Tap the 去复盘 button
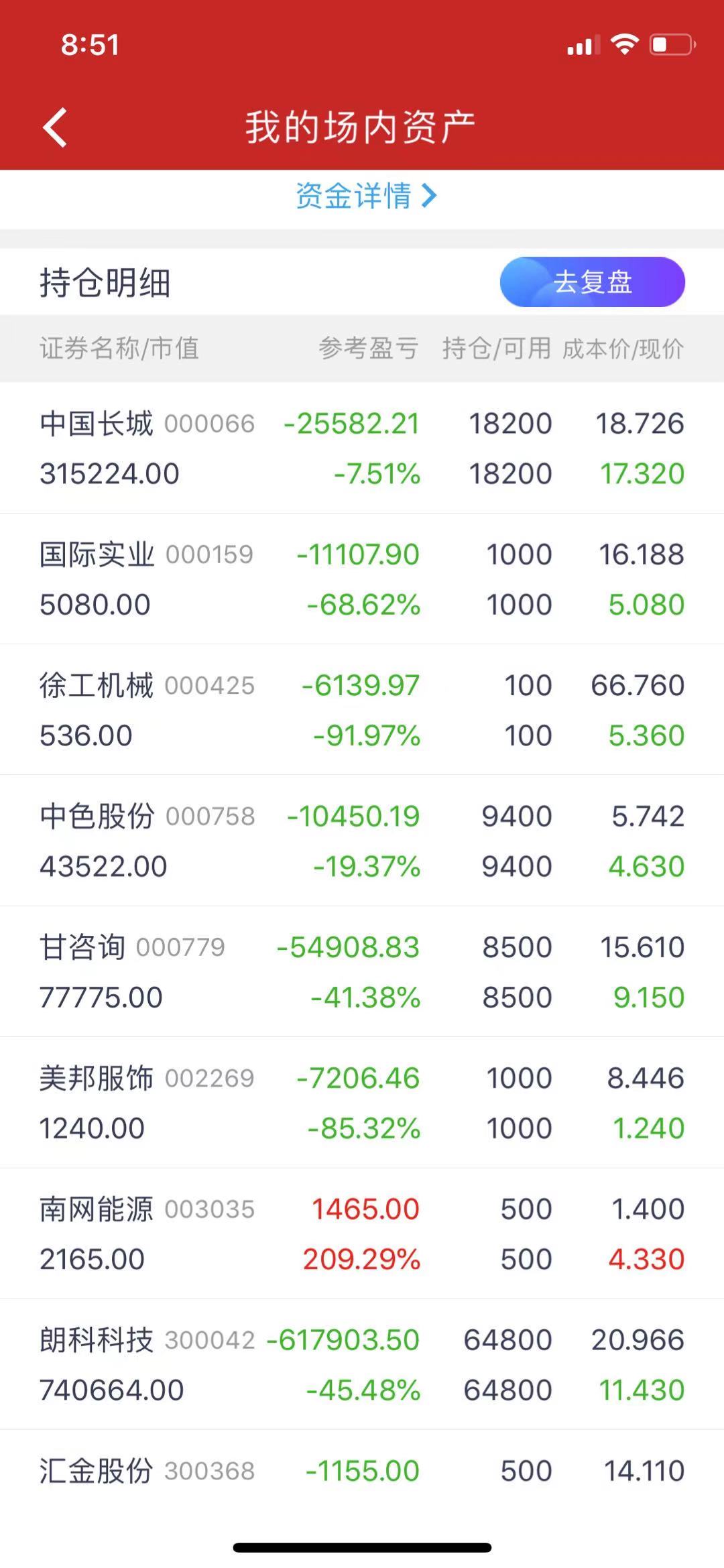Screen dimensions: 724x1568 click(593, 282)
